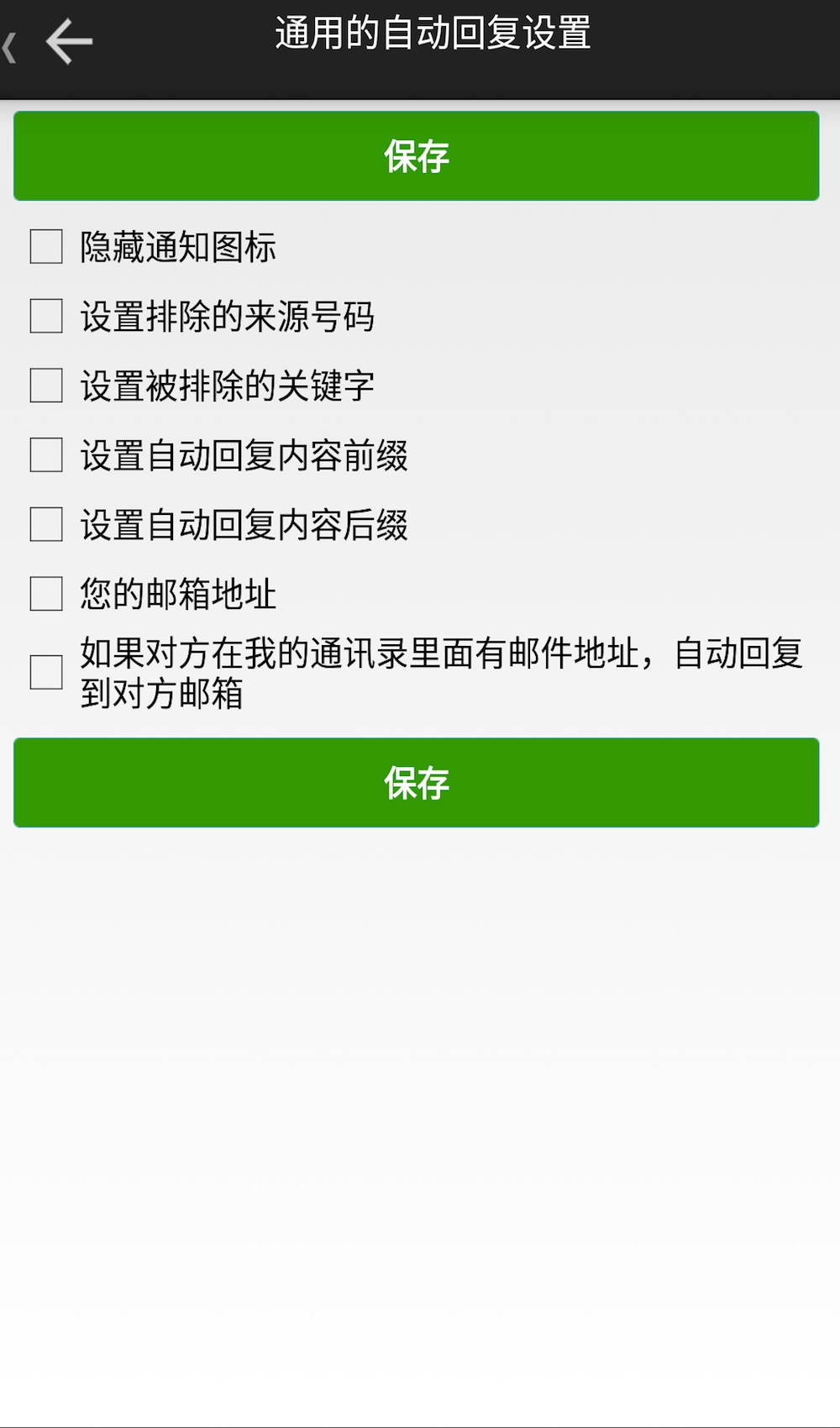Screen dimensions: 840x1428
Task: Enable 设置被排除的关键字 setting
Action: tap(44, 386)
